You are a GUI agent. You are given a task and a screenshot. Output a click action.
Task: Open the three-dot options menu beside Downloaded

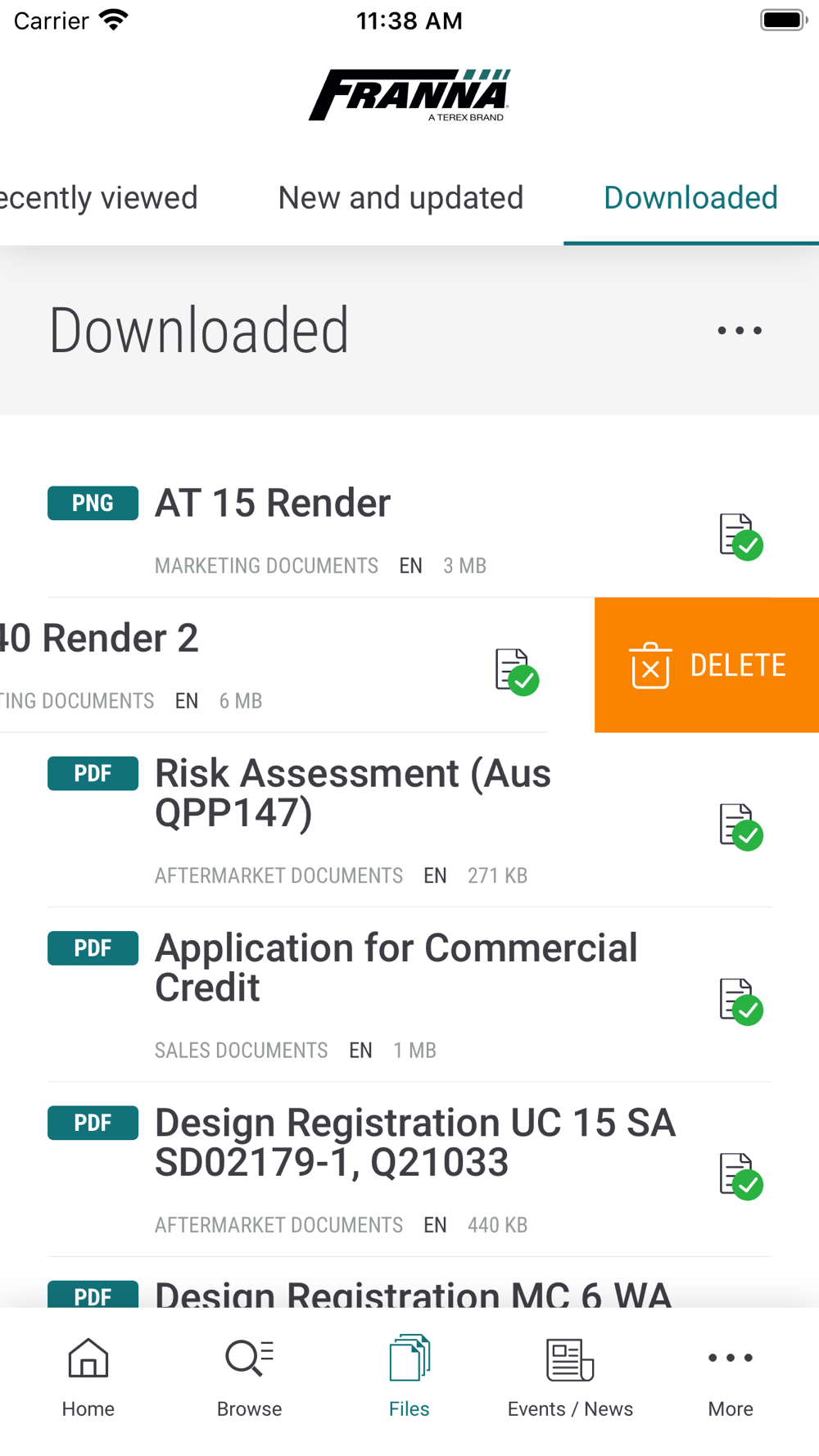pyautogui.click(x=740, y=331)
